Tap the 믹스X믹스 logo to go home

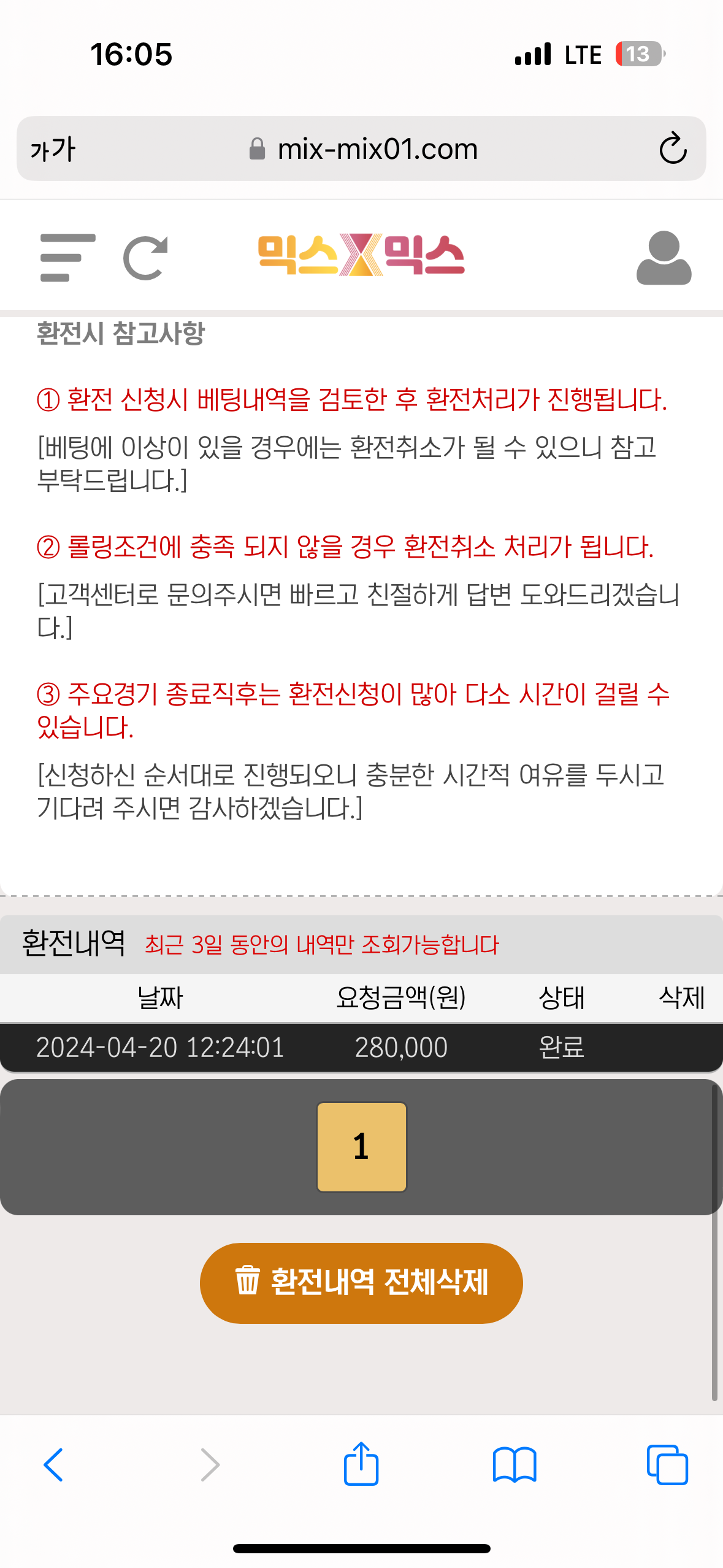(x=361, y=255)
